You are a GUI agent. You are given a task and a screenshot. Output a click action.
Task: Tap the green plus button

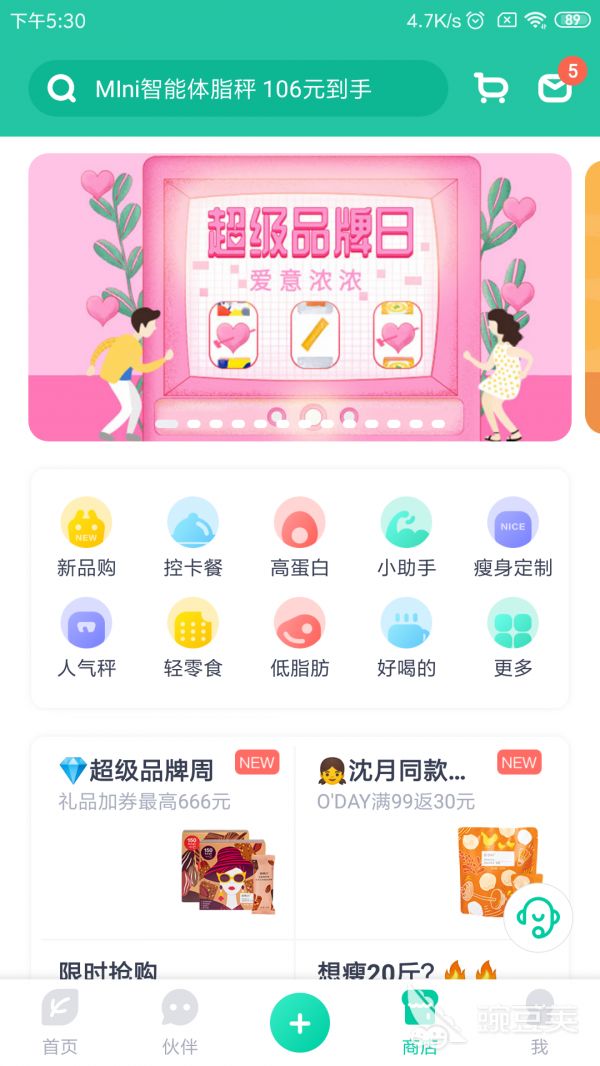click(x=300, y=1022)
